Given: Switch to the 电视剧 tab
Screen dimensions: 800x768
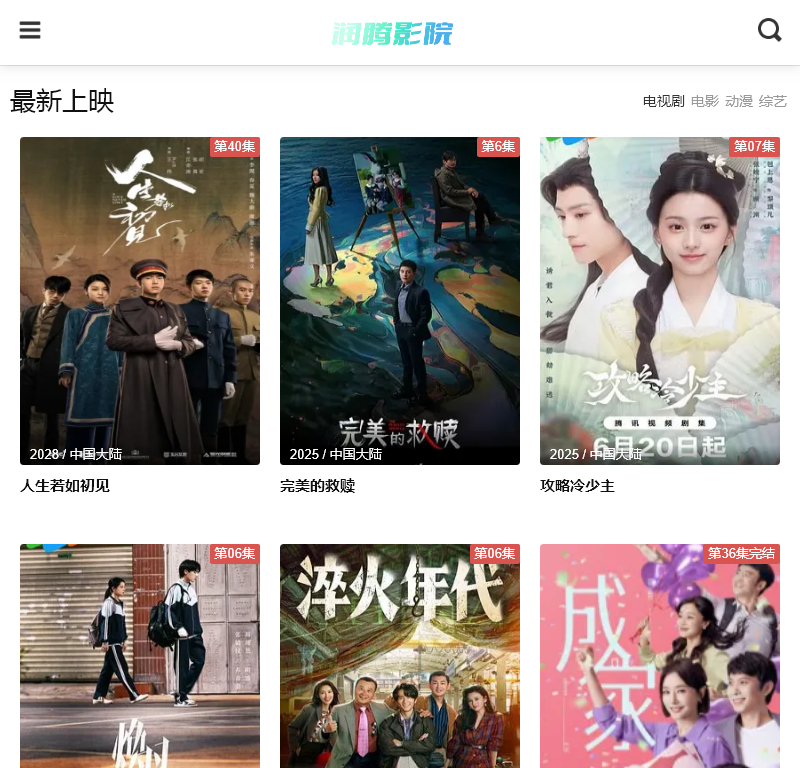Looking at the screenshot, I should click(x=663, y=101).
